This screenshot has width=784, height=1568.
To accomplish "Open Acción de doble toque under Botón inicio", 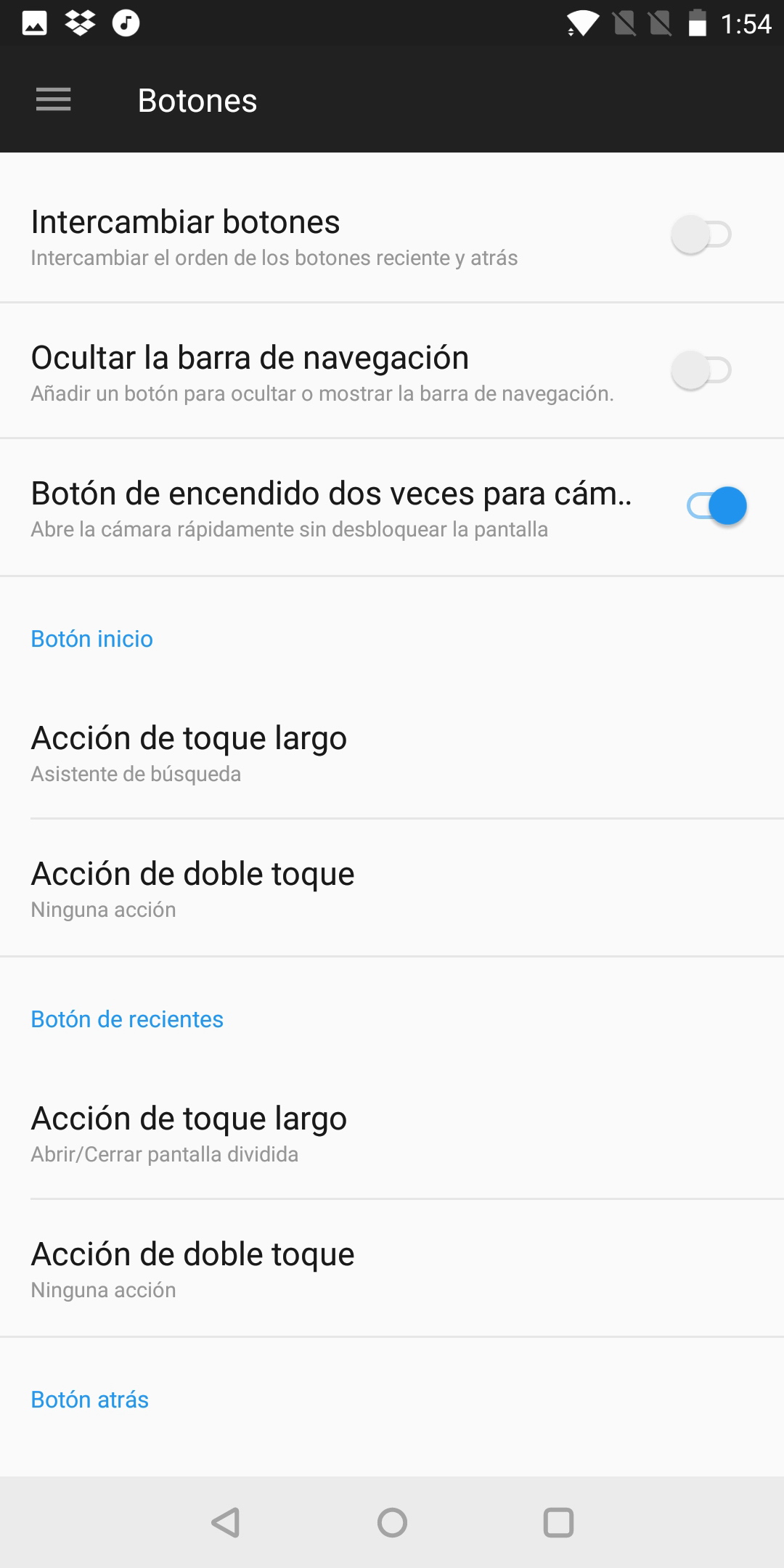I will coord(392,888).
